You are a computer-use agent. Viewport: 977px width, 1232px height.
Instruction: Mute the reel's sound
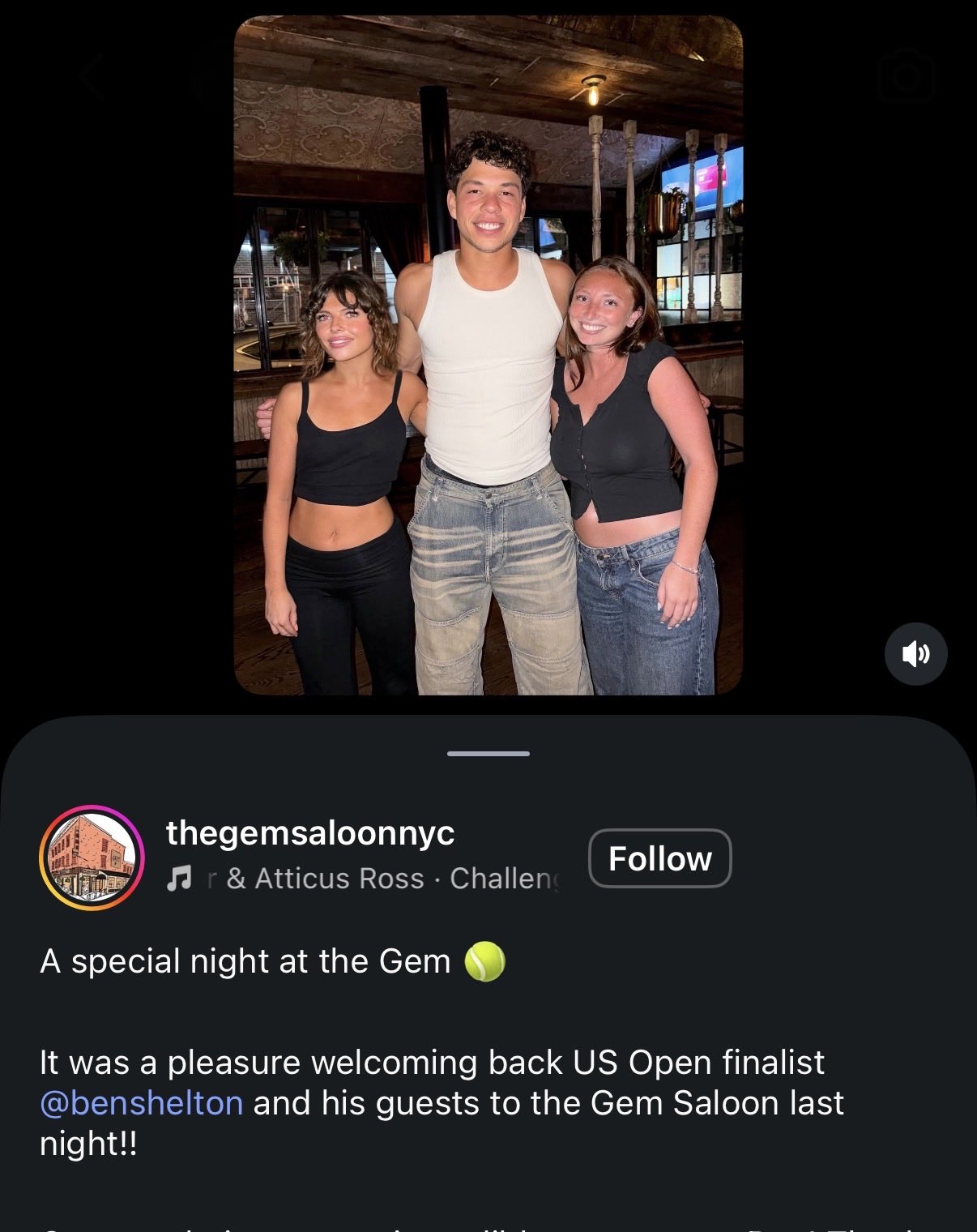pos(916,653)
